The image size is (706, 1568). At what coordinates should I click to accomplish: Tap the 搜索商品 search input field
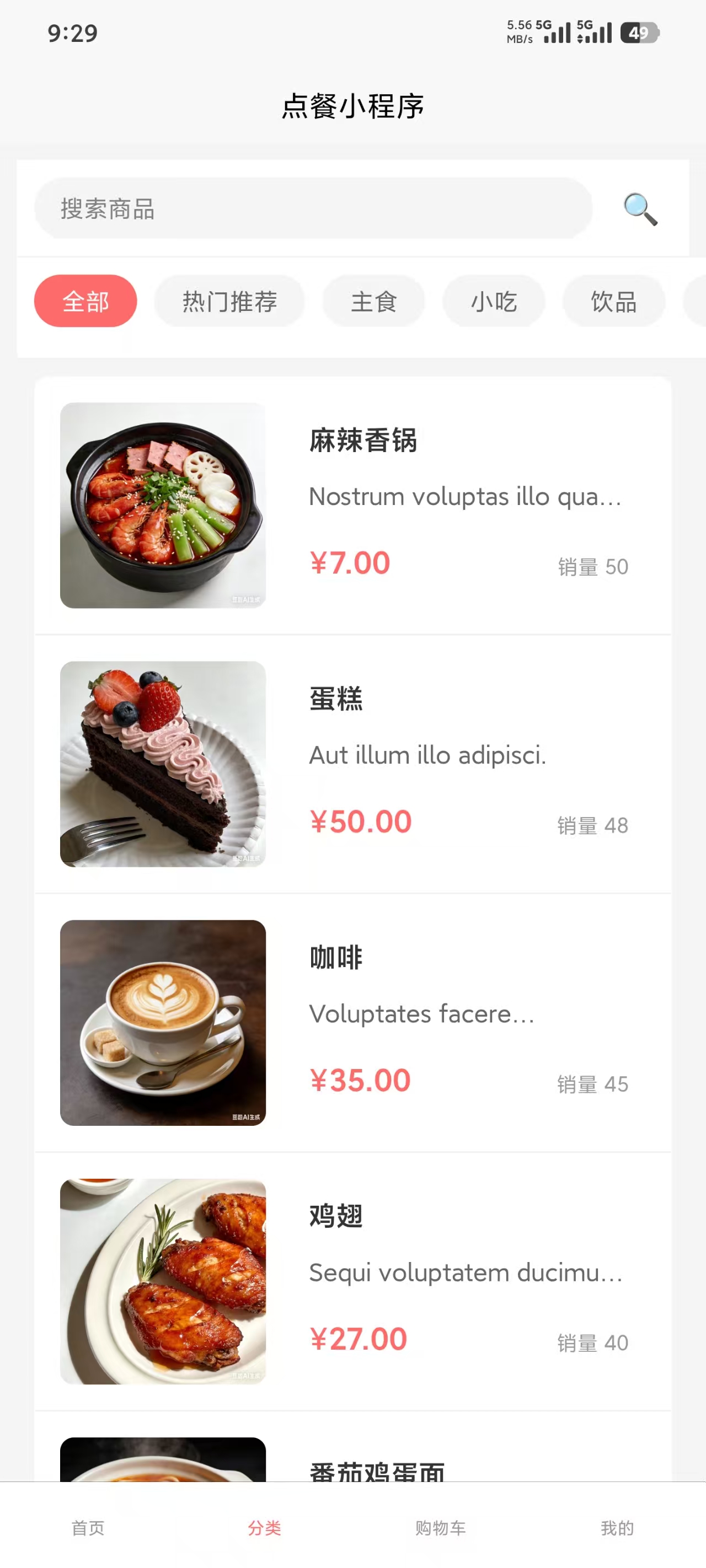point(314,209)
